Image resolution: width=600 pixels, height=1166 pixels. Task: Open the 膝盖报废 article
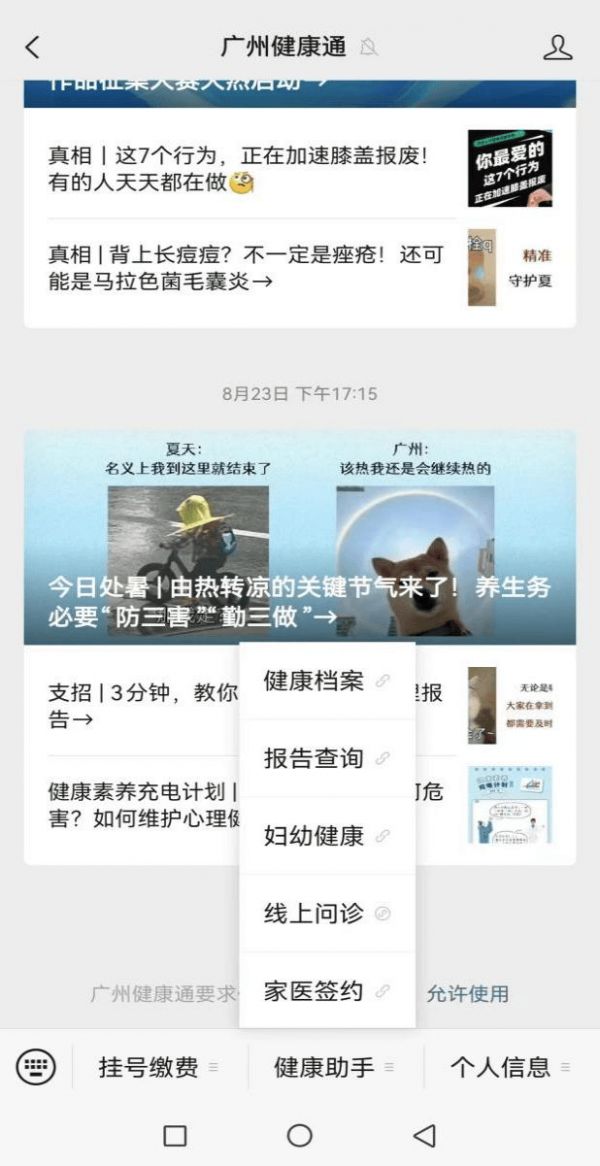(240, 169)
